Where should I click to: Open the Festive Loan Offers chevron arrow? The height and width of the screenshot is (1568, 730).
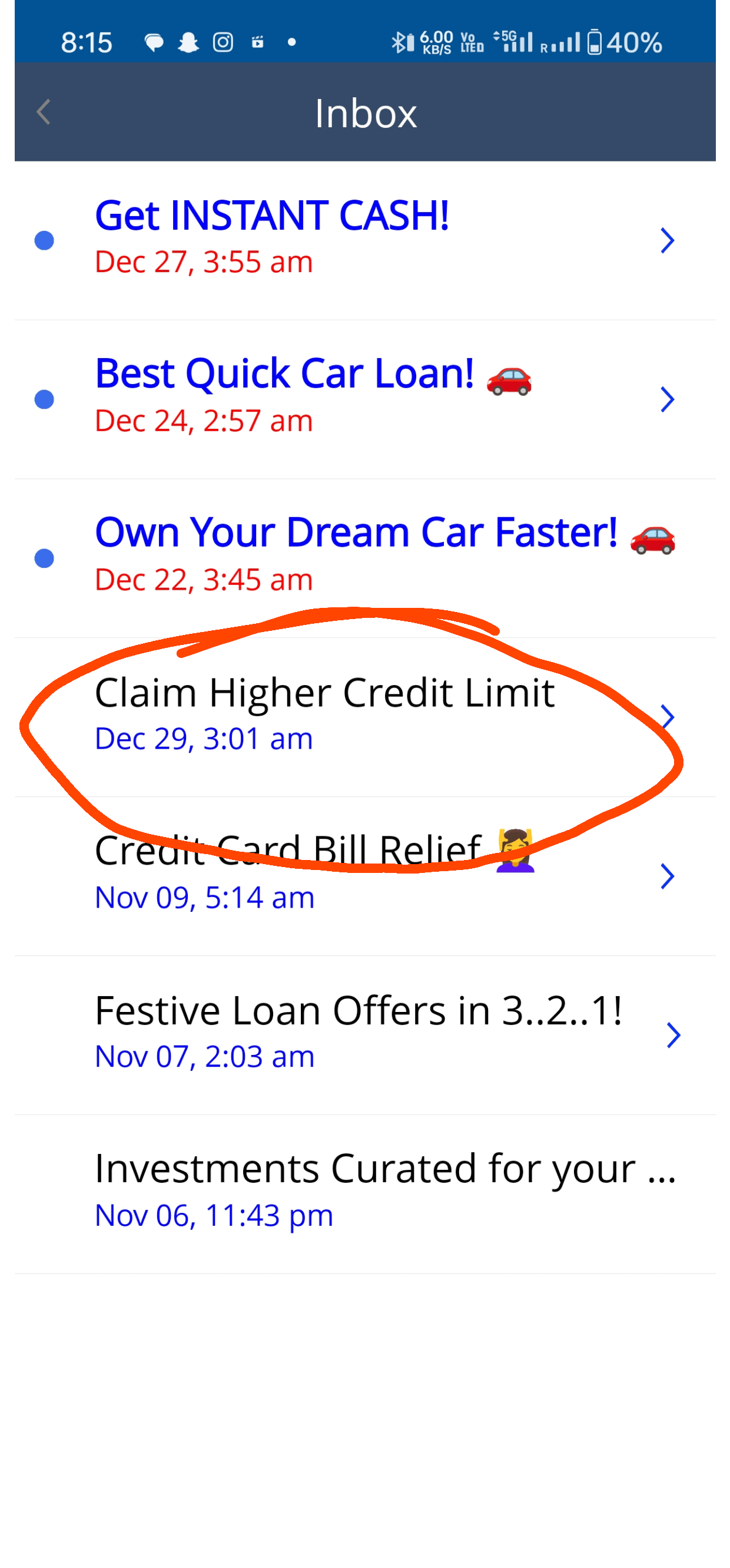pos(673,1035)
